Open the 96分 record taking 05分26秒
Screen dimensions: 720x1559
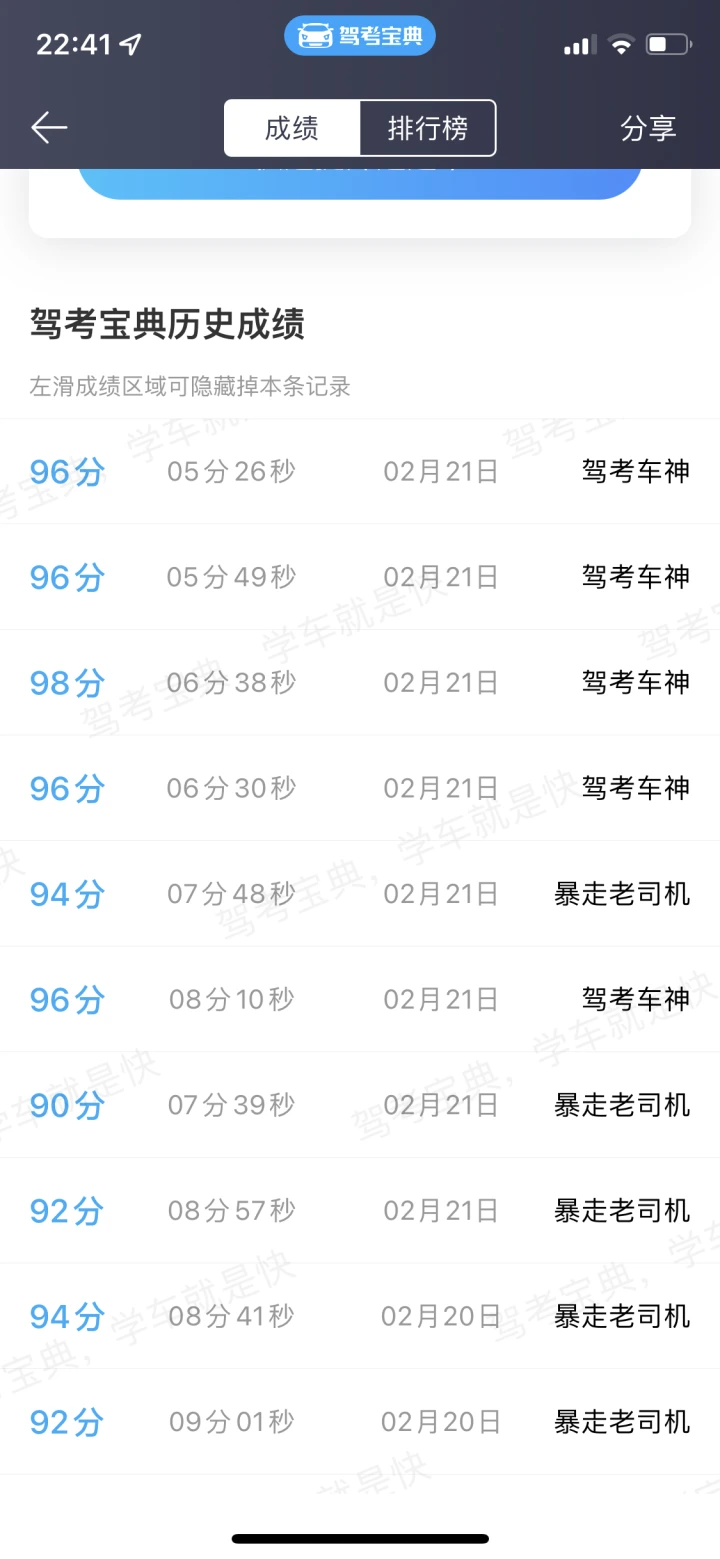[x=360, y=471]
